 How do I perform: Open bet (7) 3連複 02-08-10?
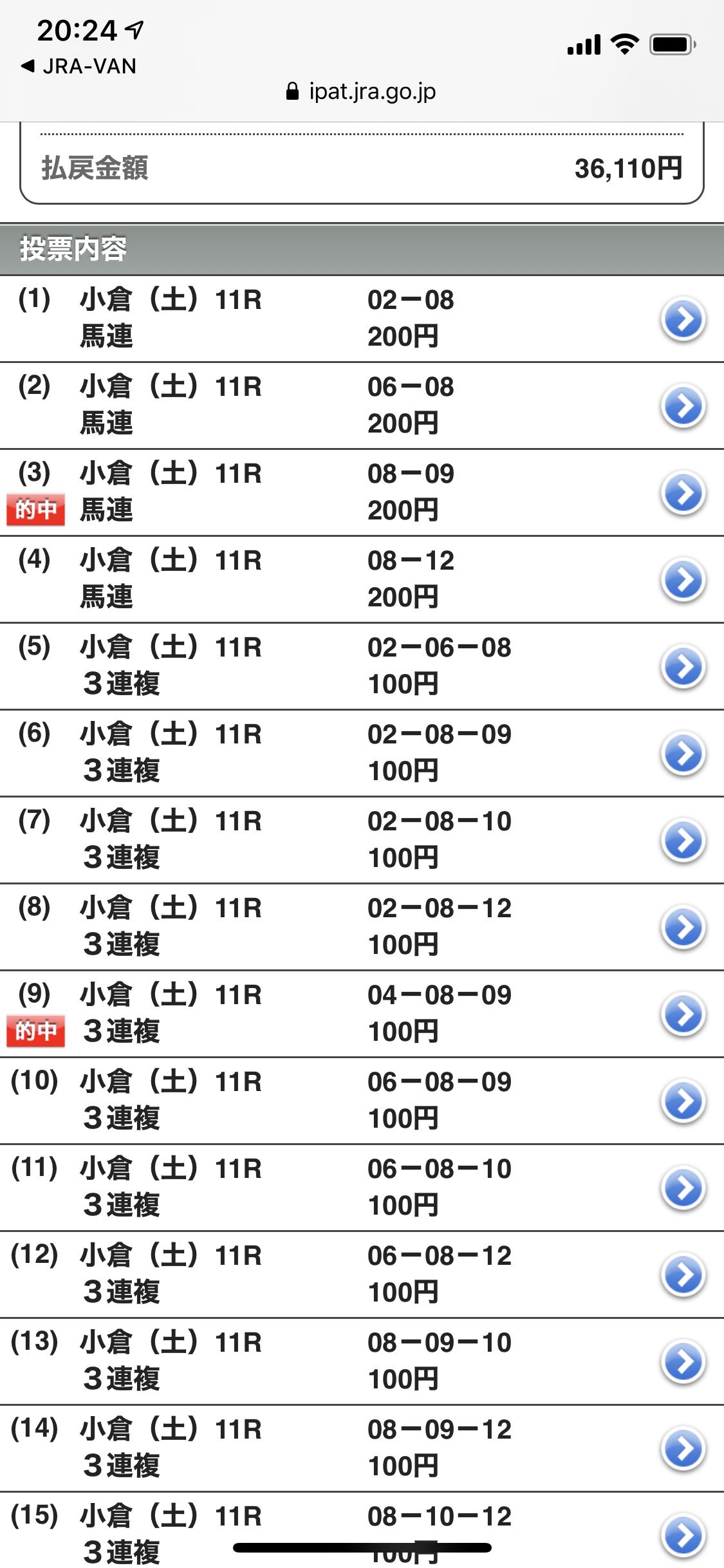tap(683, 840)
